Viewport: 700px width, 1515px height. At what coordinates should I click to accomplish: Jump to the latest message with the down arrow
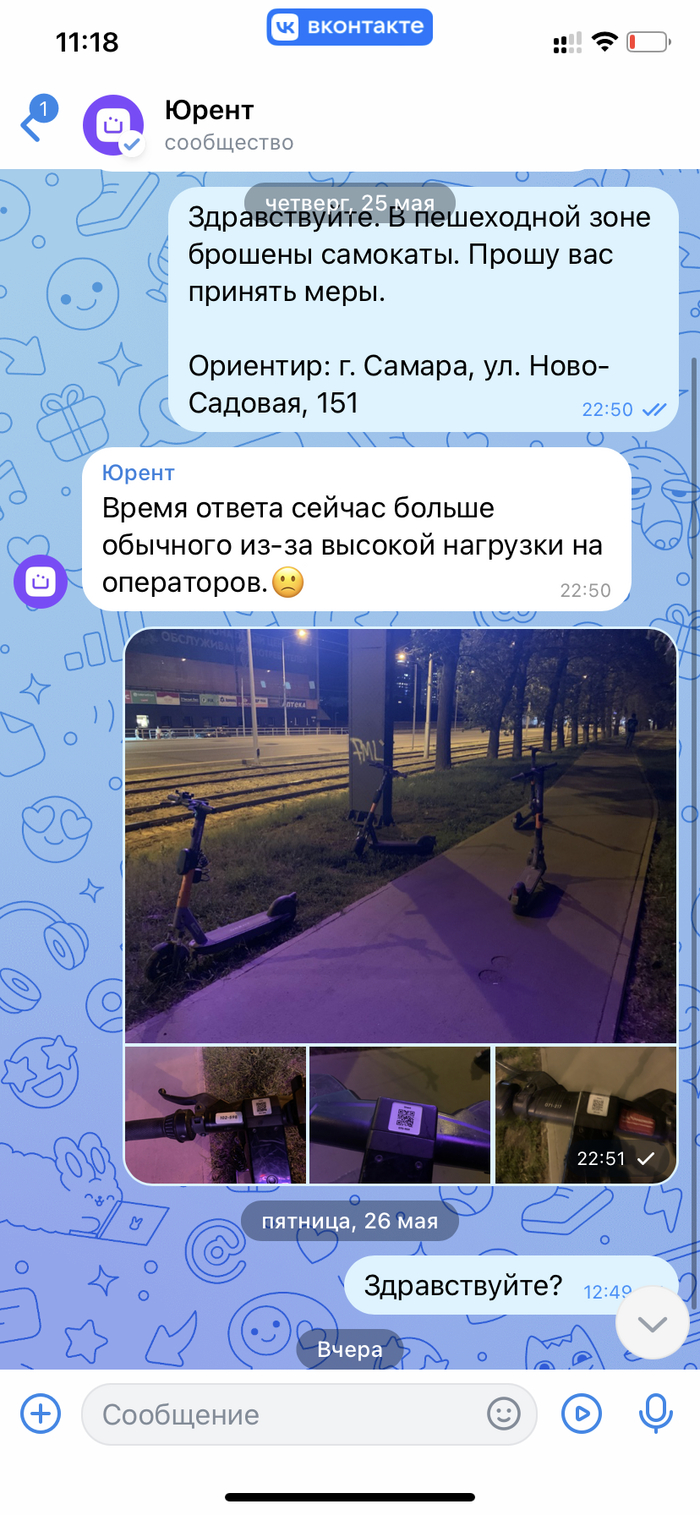pos(652,1324)
